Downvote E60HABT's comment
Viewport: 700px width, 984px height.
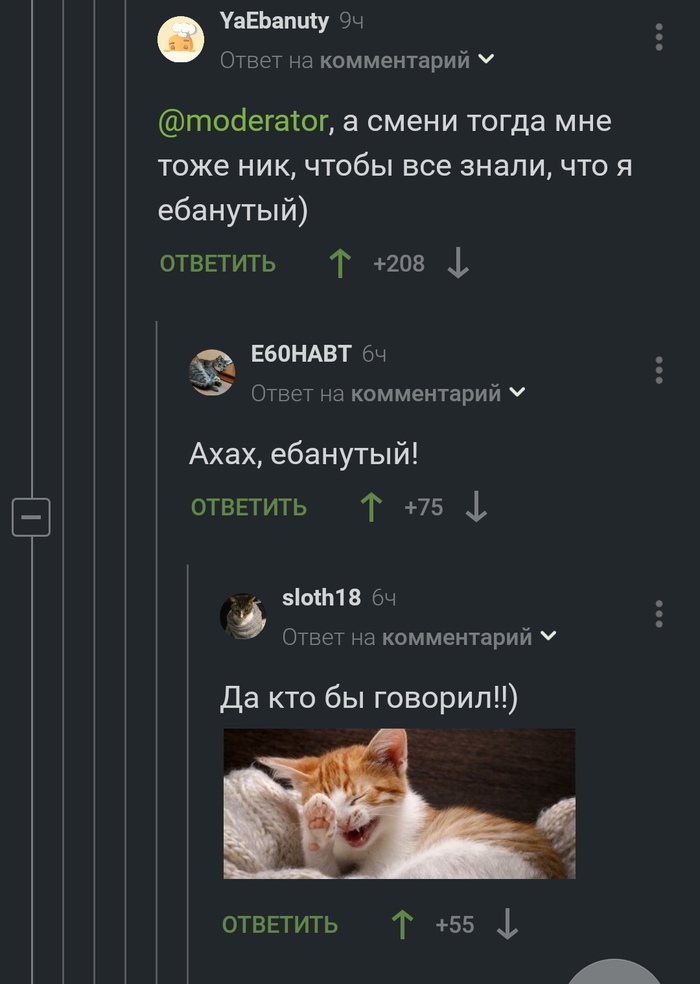476,508
